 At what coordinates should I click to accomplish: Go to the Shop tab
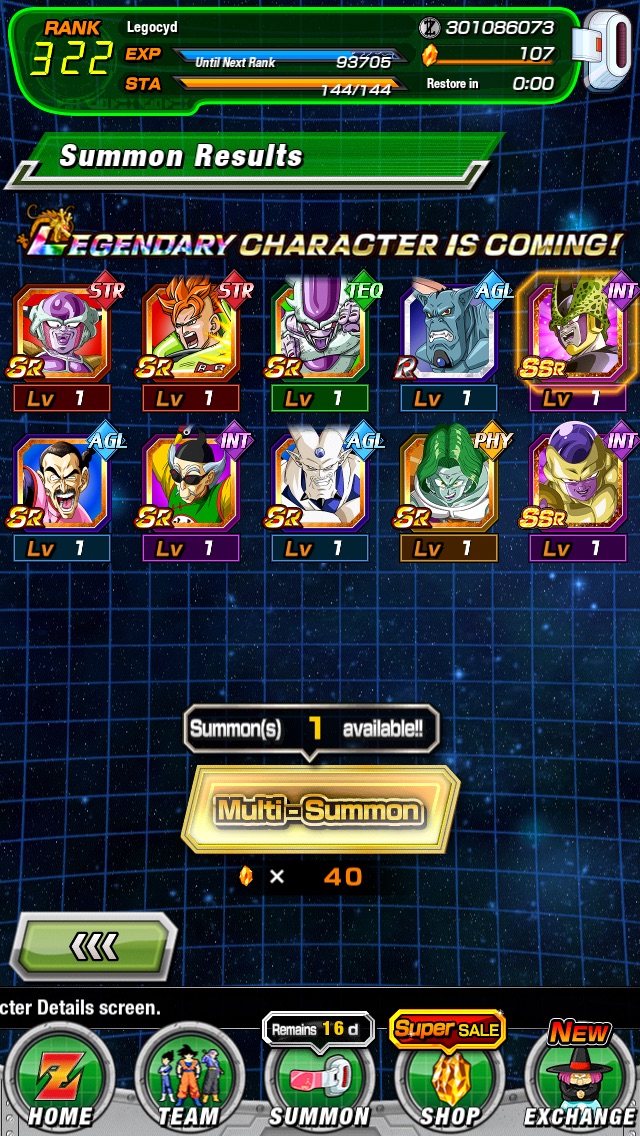449,1078
